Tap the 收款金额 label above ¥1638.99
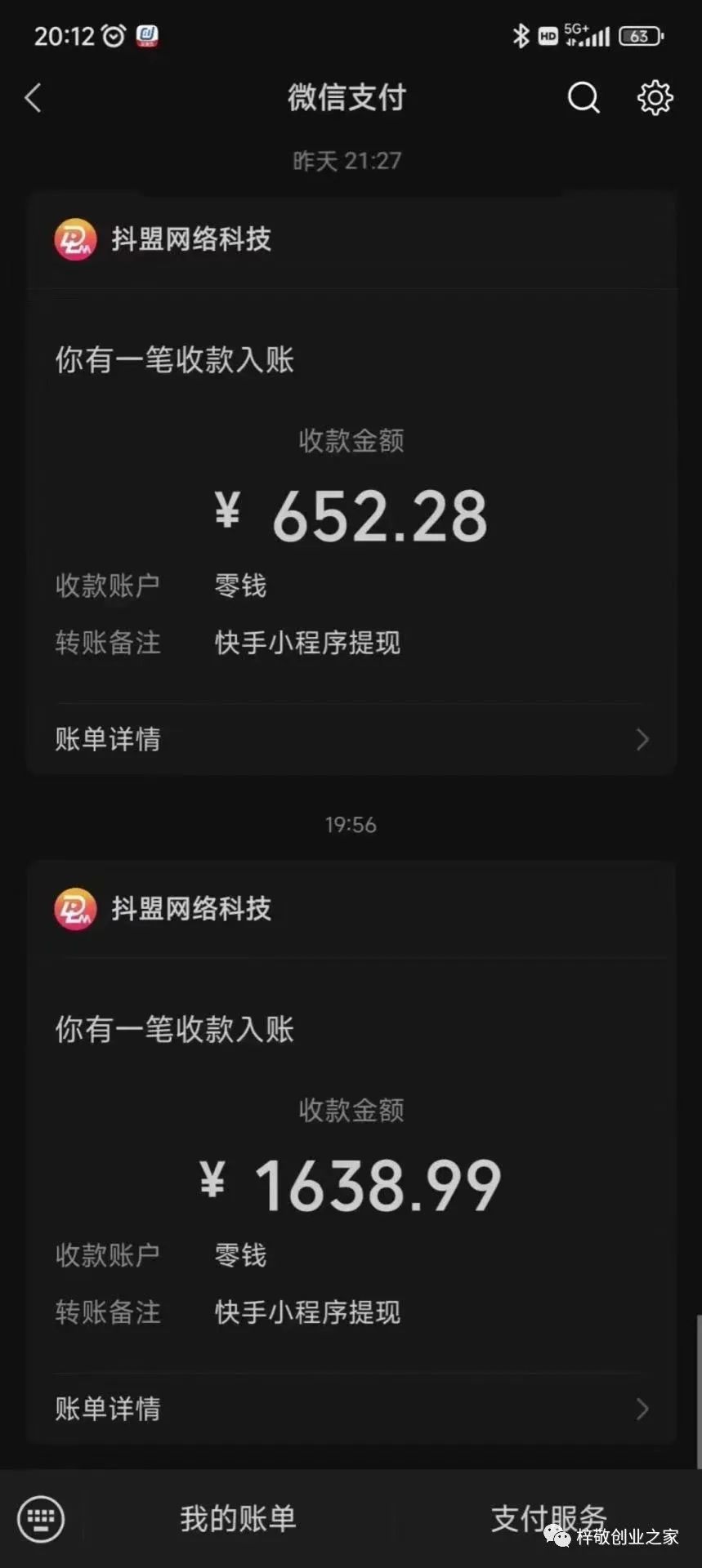This screenshot has height=1568, width=702. point(351,1109)
